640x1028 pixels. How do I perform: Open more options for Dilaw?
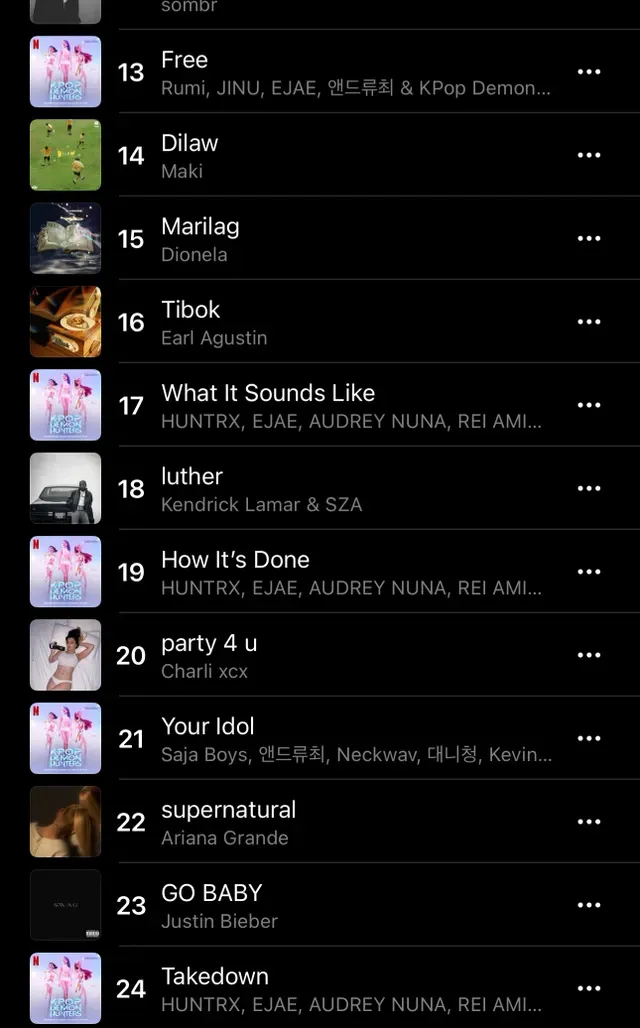click(589, 155)
